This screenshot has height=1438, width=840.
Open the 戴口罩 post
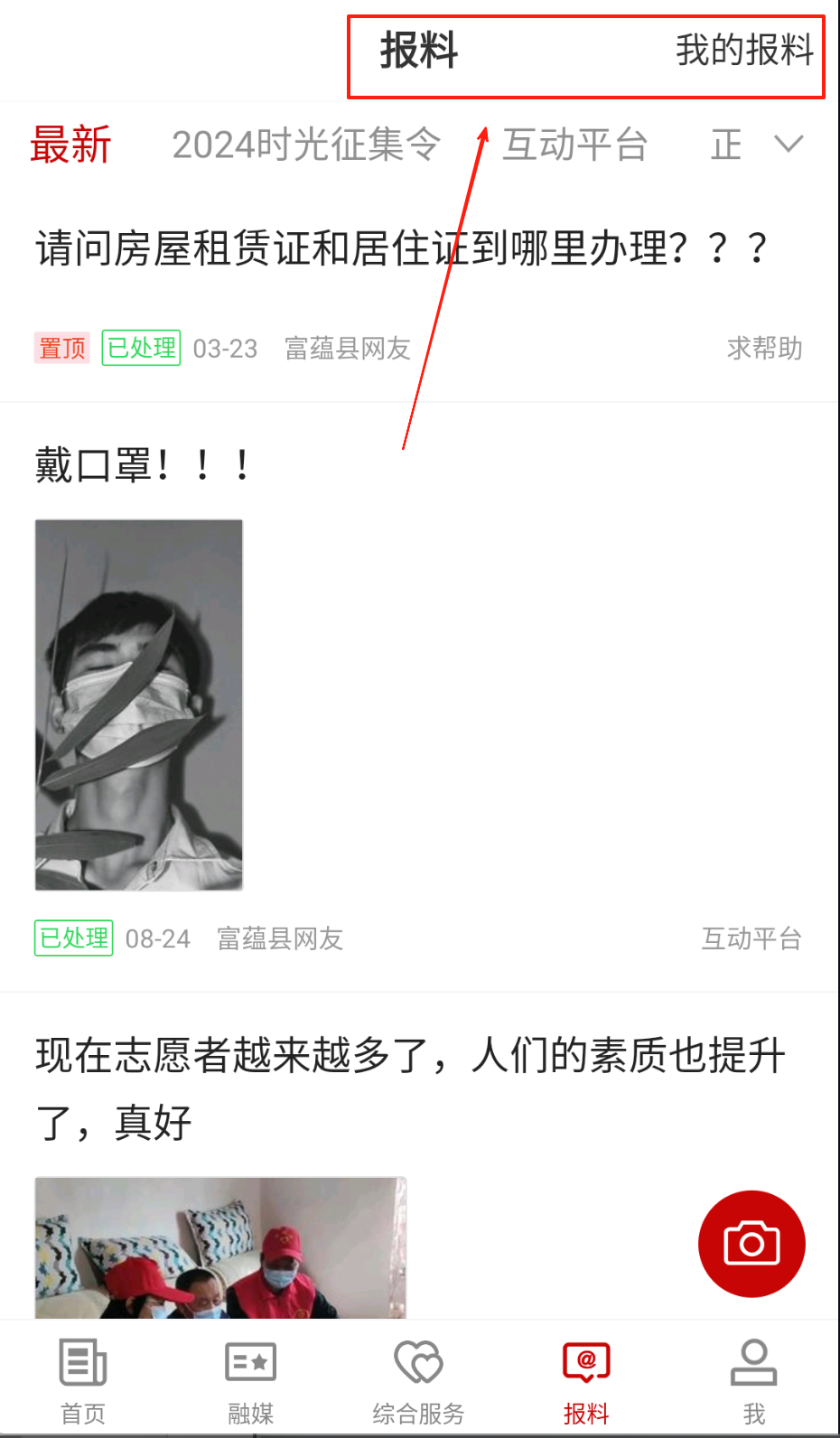pos(143,466)
